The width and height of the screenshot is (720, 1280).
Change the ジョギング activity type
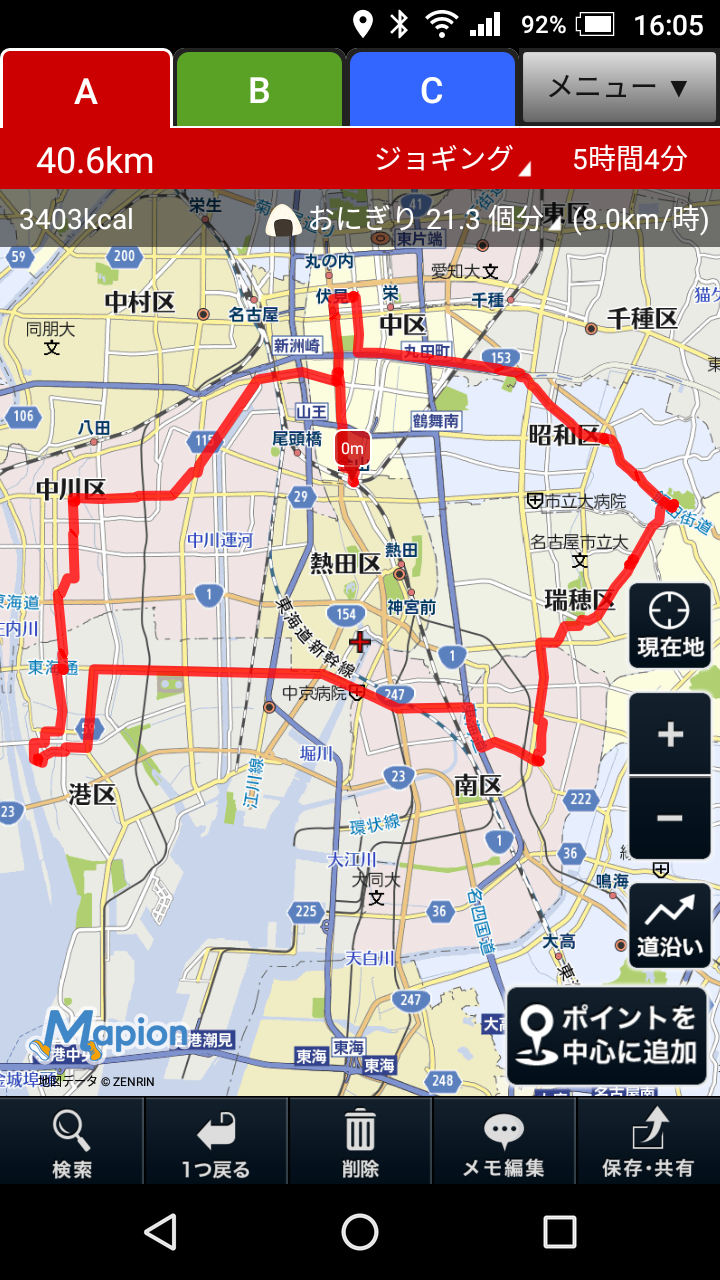[x=451, y=158]
